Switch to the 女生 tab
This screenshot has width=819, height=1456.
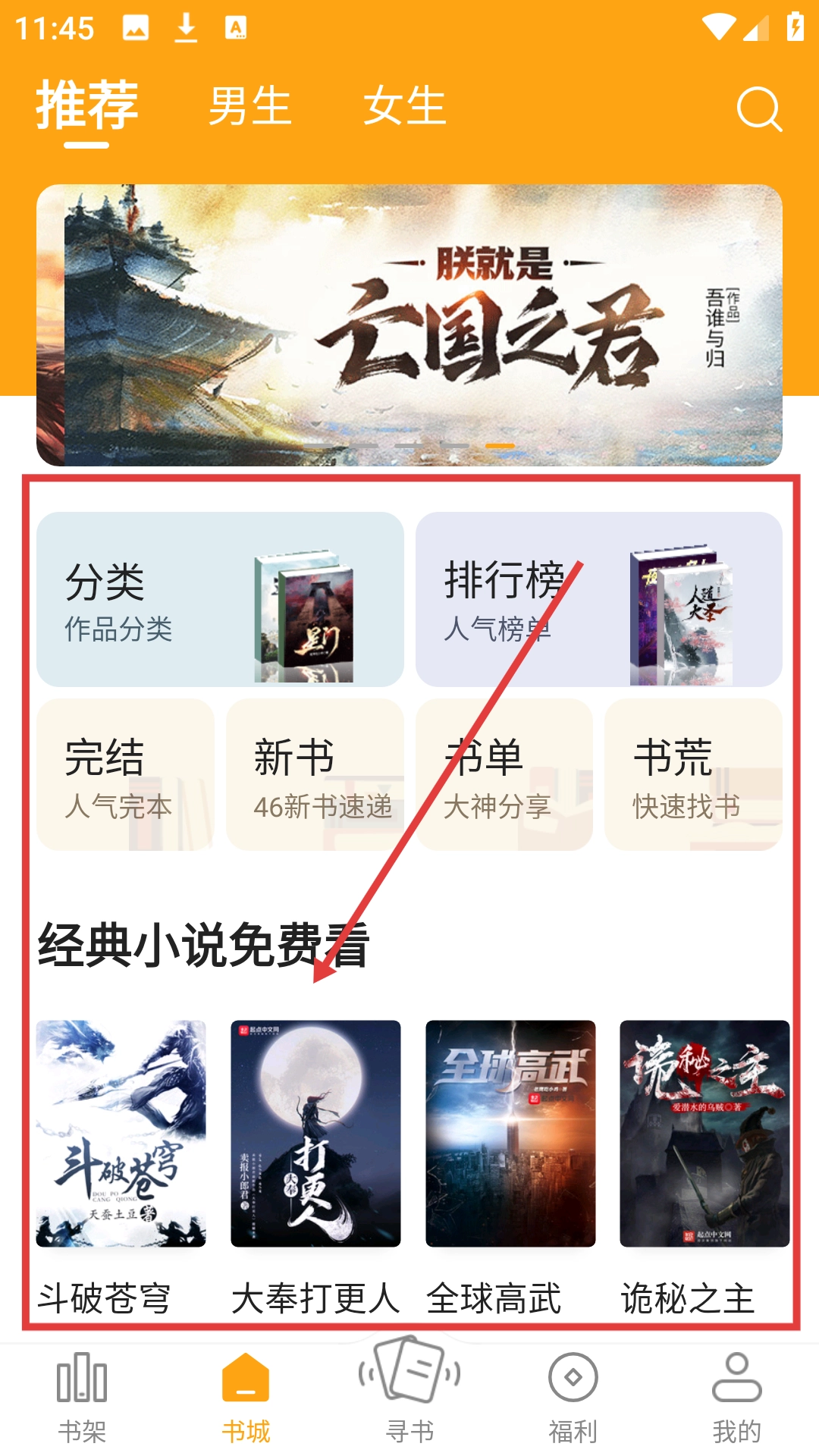point(404,106)
